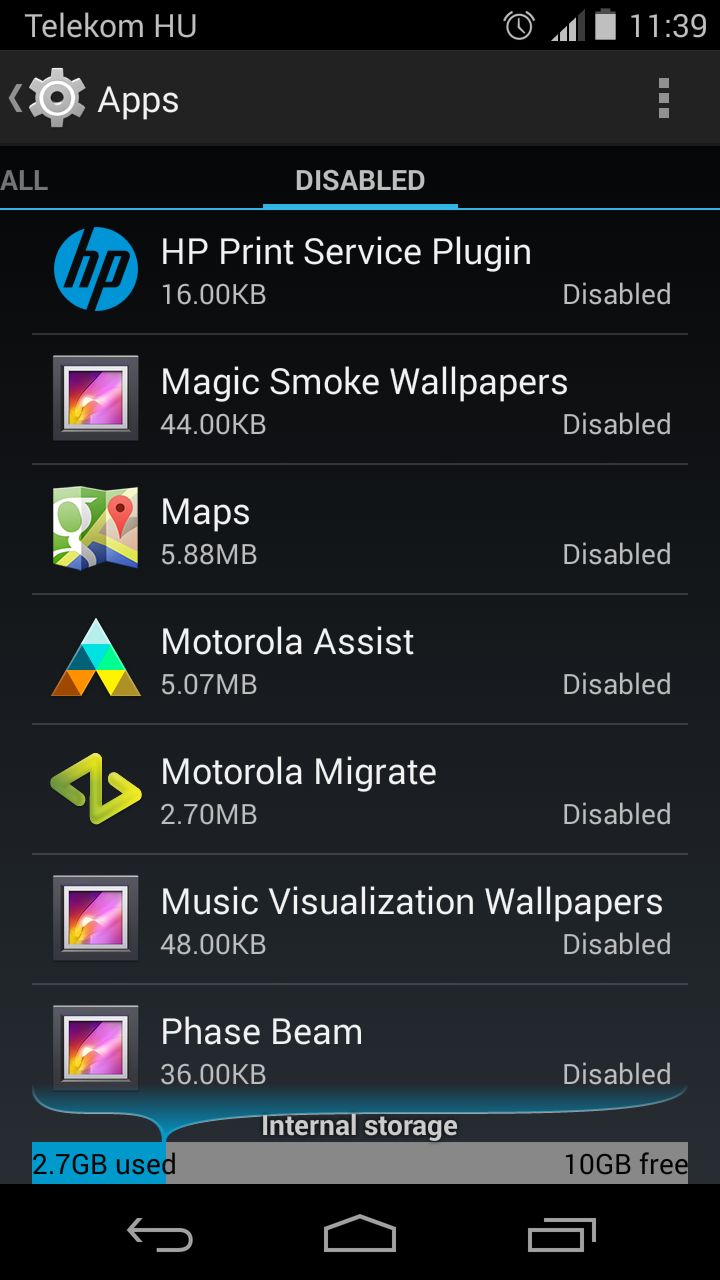This screenshot has width=720, height=1280.
Task: Switch to the ALL tab
Action: (24, 180)
